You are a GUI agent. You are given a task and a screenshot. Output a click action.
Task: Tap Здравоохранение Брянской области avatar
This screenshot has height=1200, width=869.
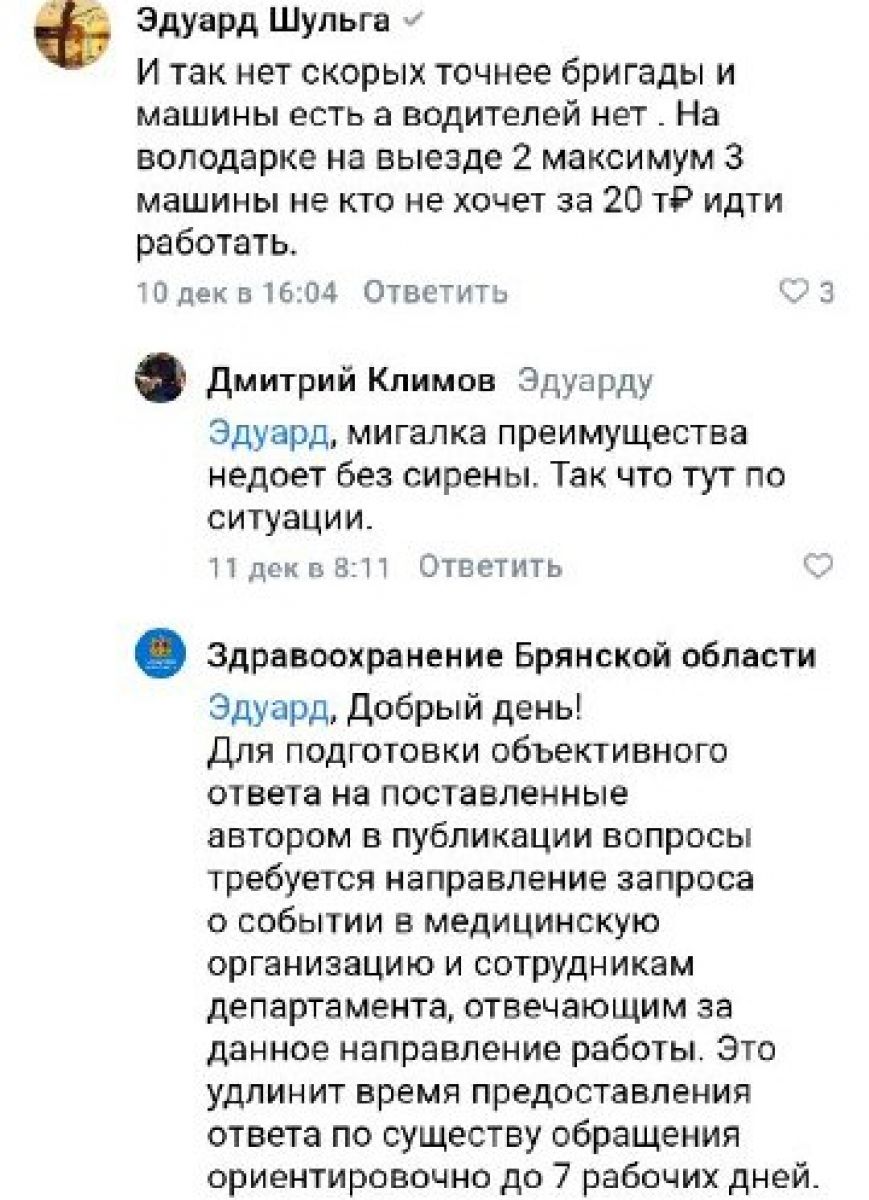pos(160,654)
